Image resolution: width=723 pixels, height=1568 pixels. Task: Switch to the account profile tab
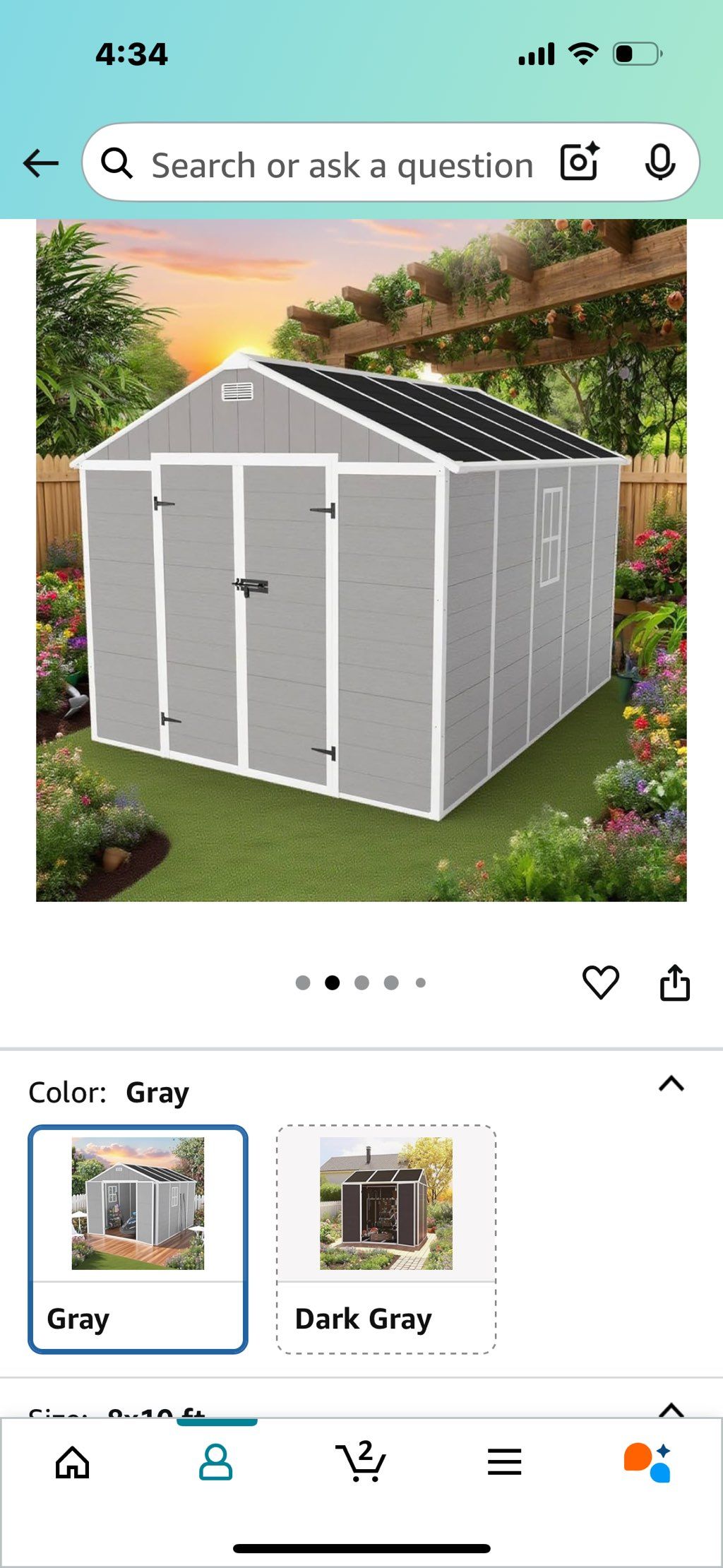[x=216, y=1462]
